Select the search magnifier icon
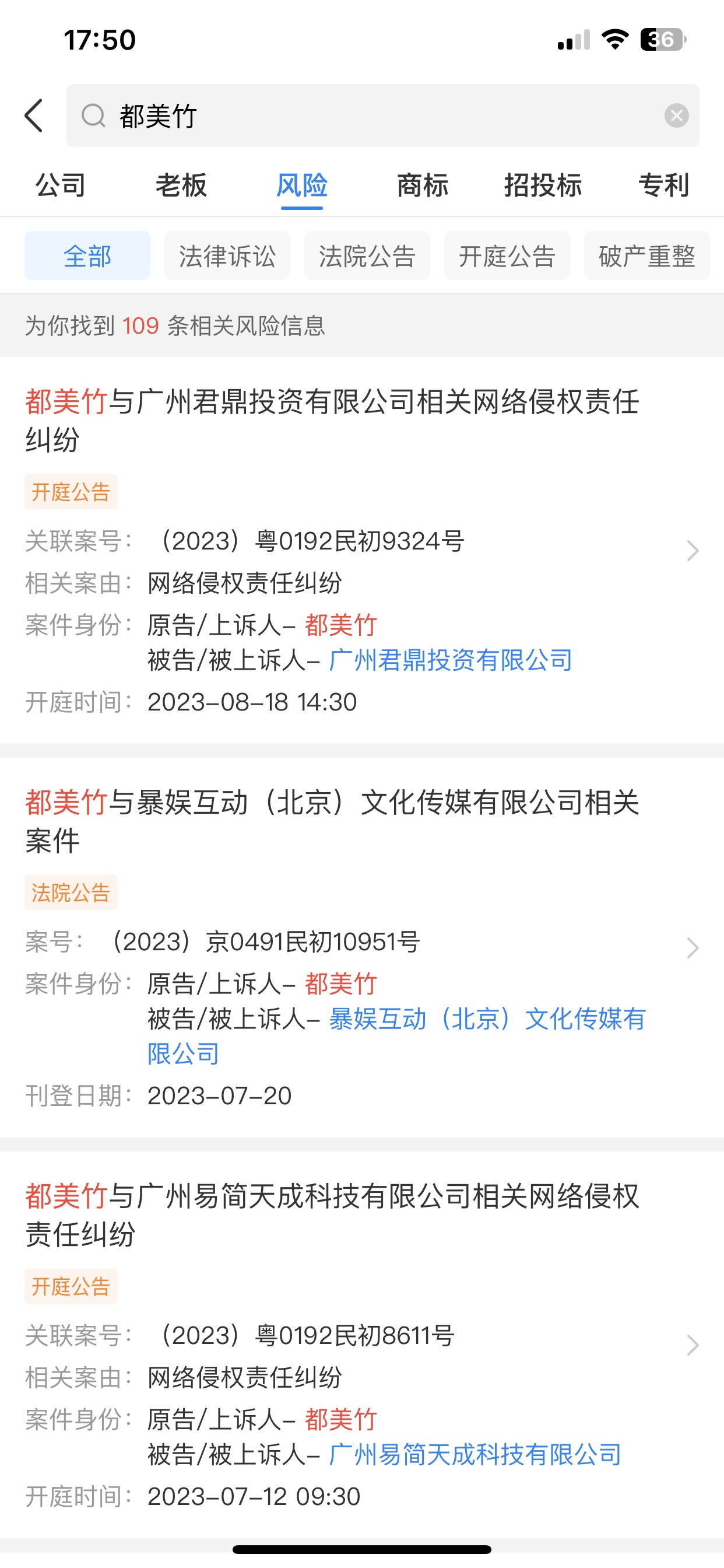 (x=93, y=116)
